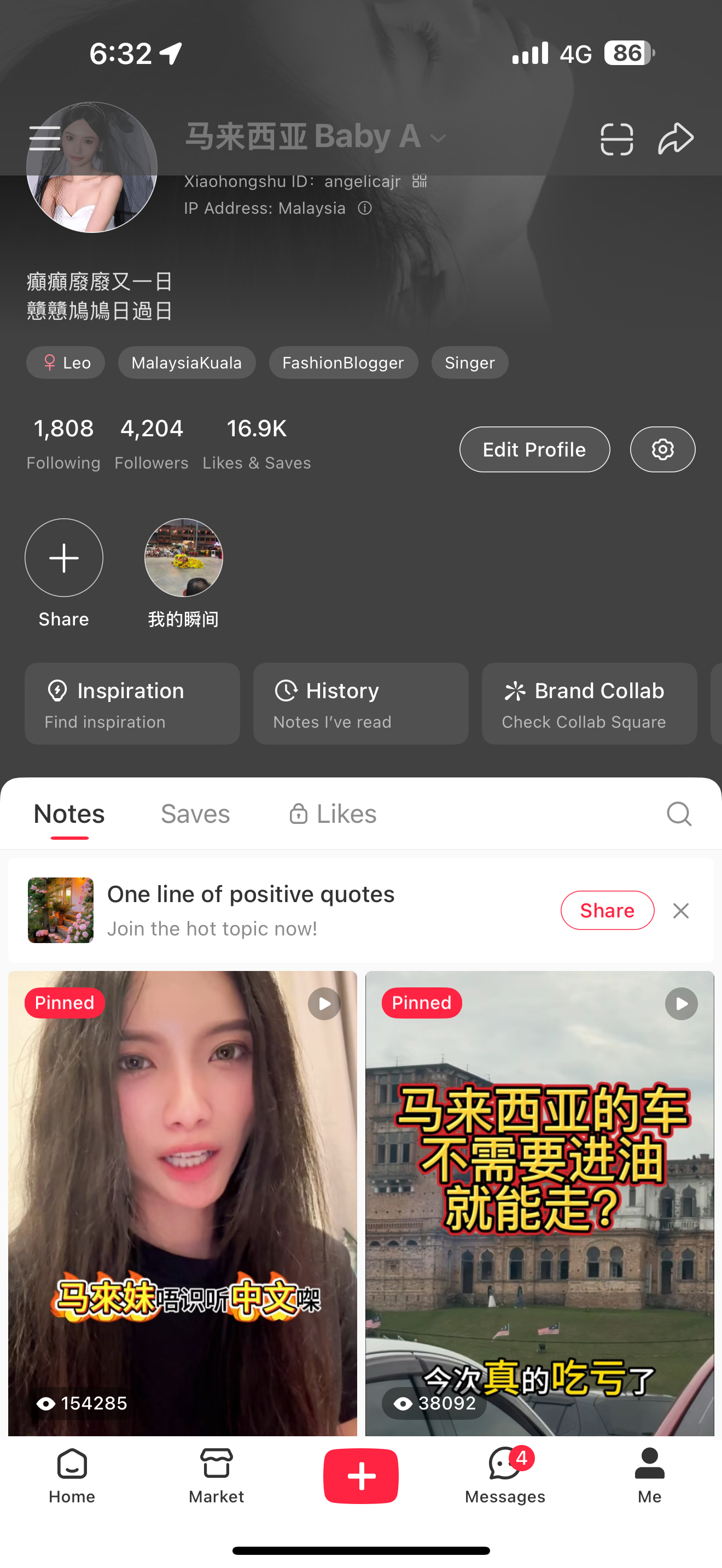
Task: Open History of notes I've read
Action: coord(360,704)
